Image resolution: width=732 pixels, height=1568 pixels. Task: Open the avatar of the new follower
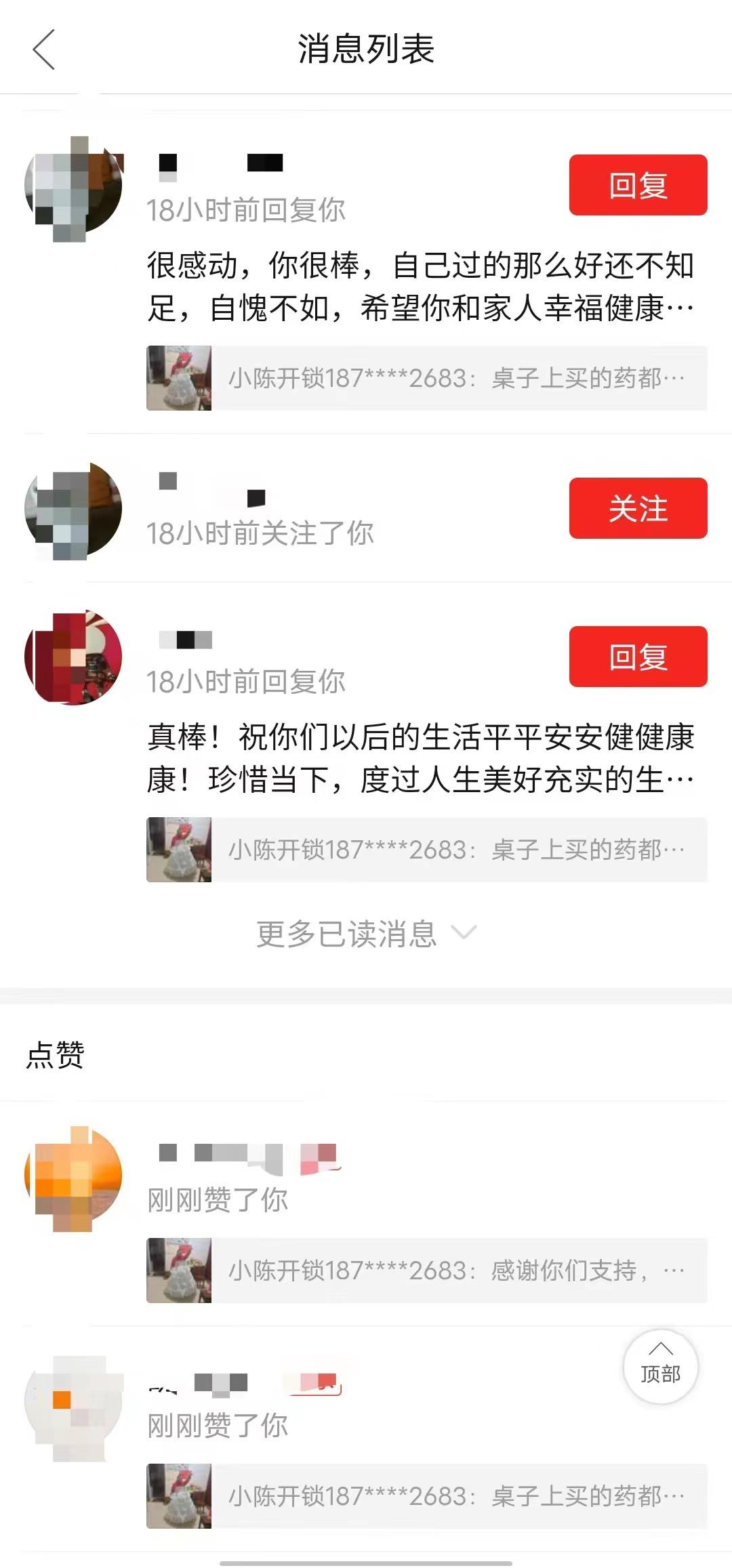[73, 510]
